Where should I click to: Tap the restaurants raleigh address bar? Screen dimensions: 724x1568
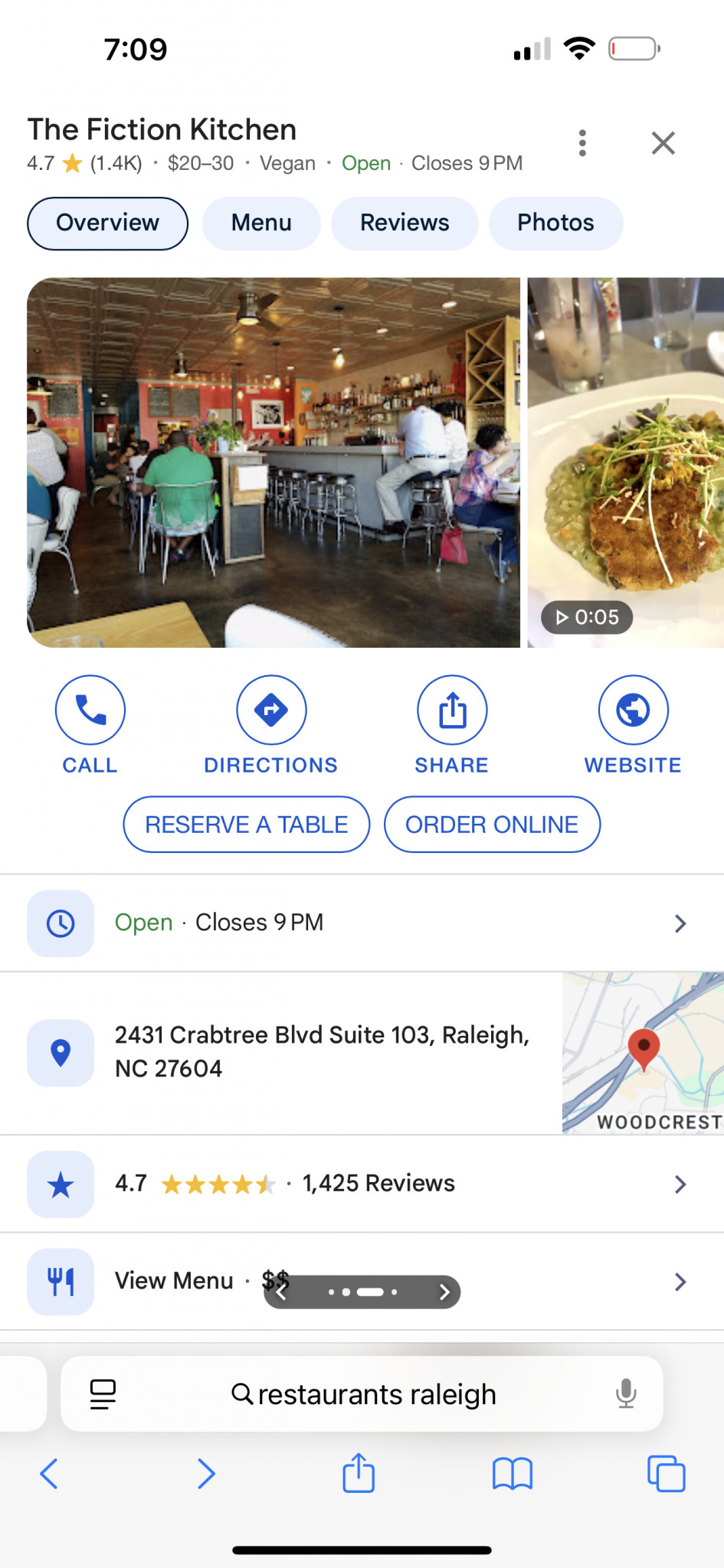[x=364, y=1394]
